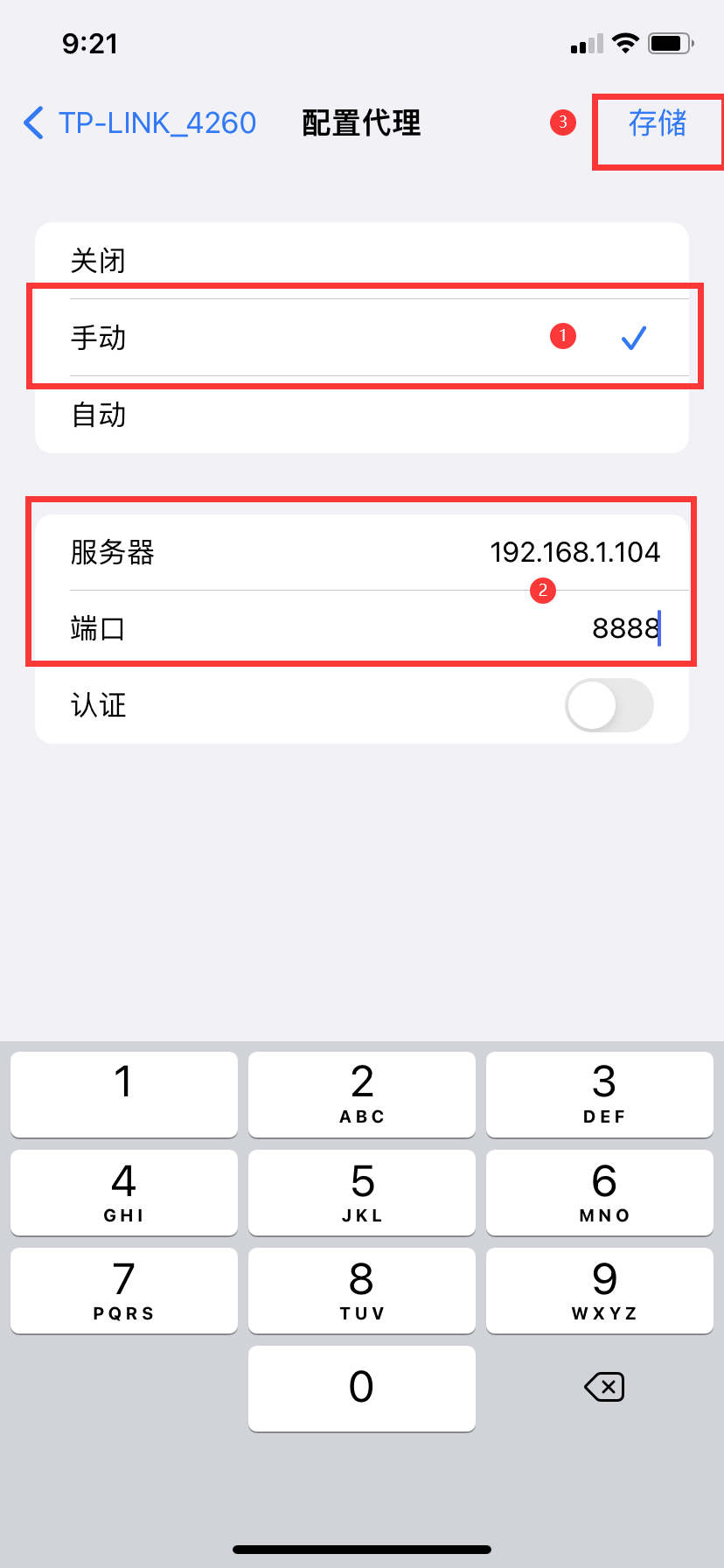Go back to TP-LINK_4260 settings
Screen dimensions: 724x1568
140,123
